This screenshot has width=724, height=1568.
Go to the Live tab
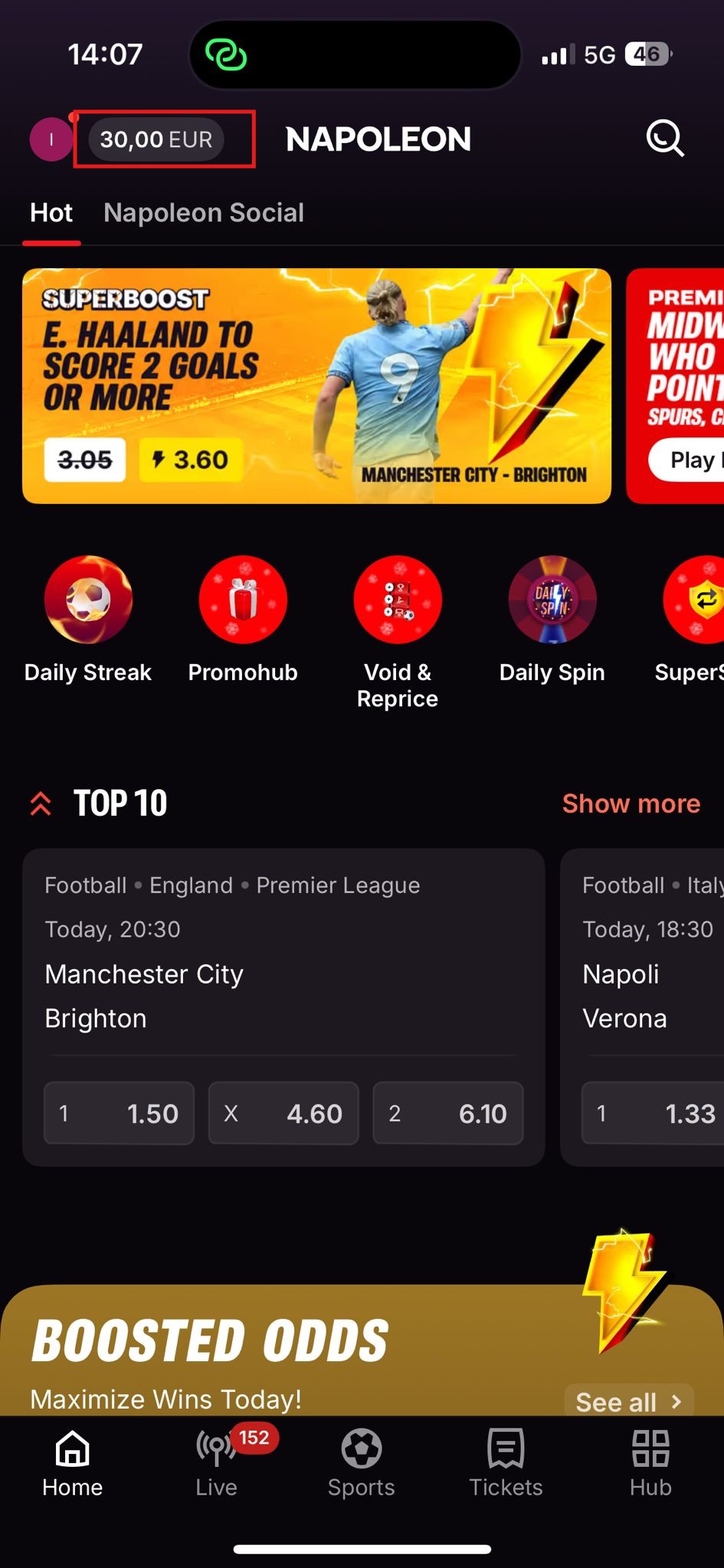pos(216,1463)
